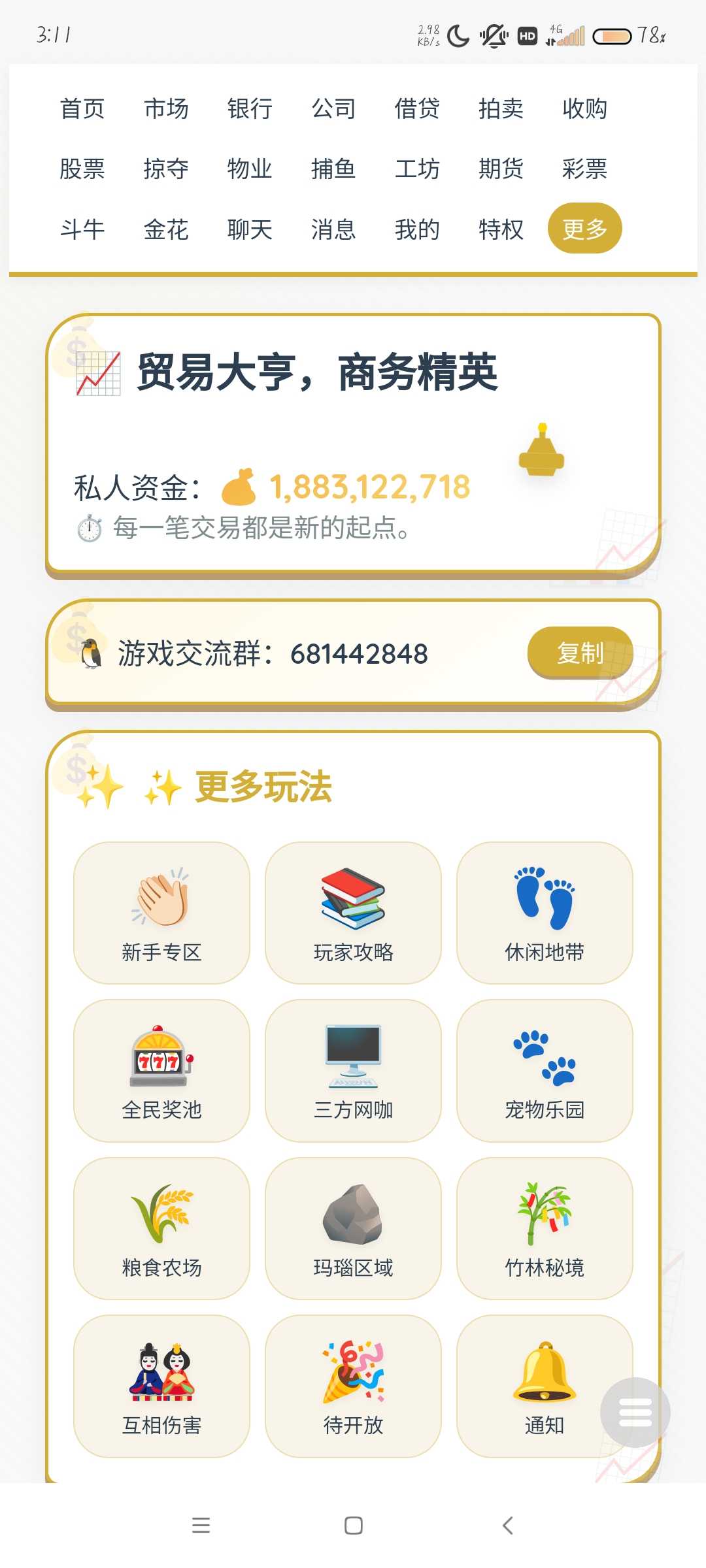Open the 全民奖池 slot card
Viewport: 706px width, 1568px height.
tap(161, 1070)
